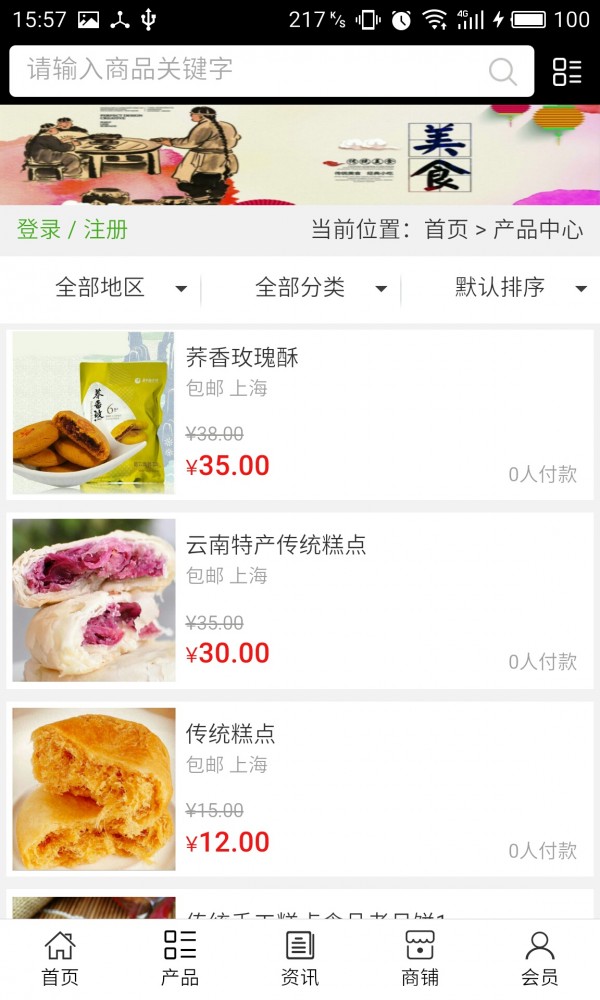Tap the product keyword search field
This screenshot has height=1000, width=600.
click(x=250, y=70)
